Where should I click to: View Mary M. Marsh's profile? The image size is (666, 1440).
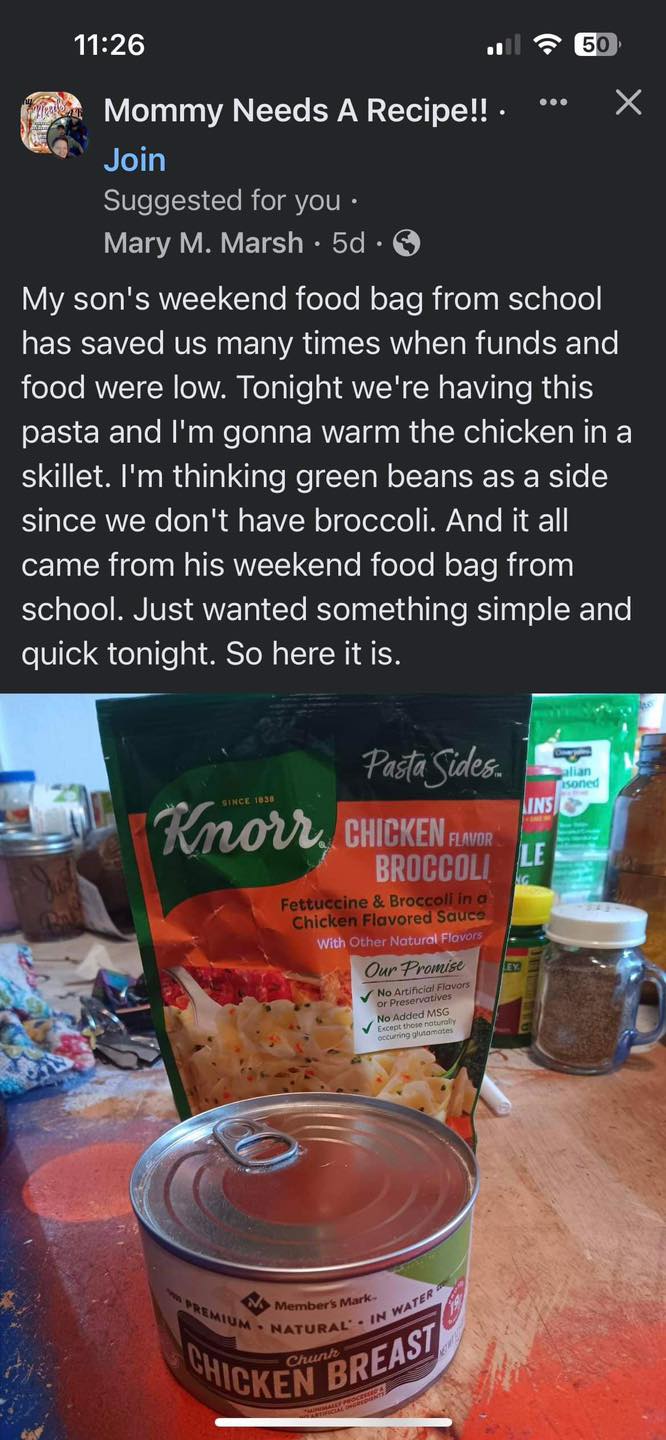(203, 243)
